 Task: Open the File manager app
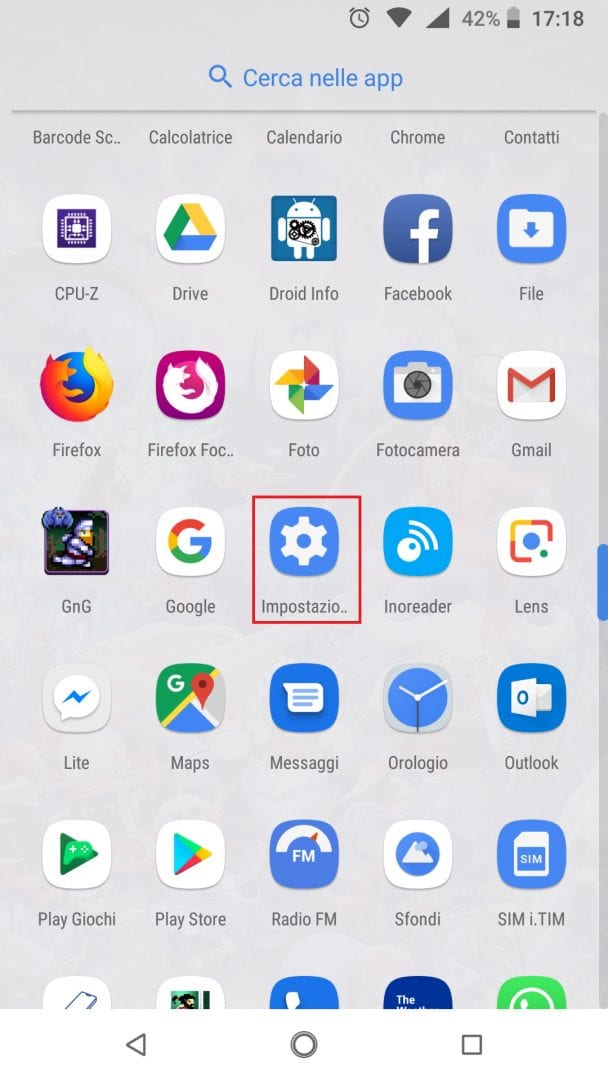[x=531, y=230]
